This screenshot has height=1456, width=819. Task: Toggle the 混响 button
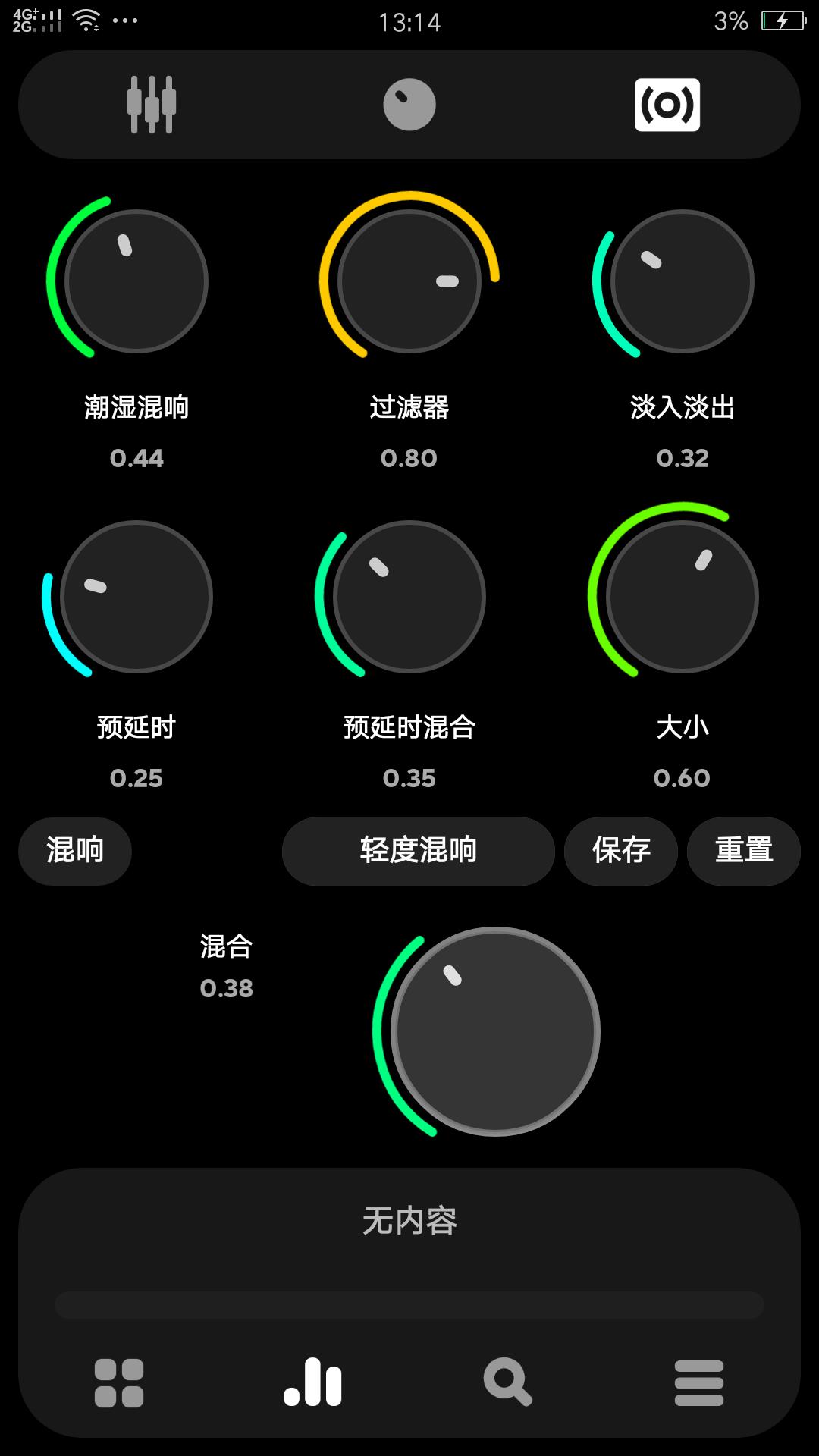point(75,851)
